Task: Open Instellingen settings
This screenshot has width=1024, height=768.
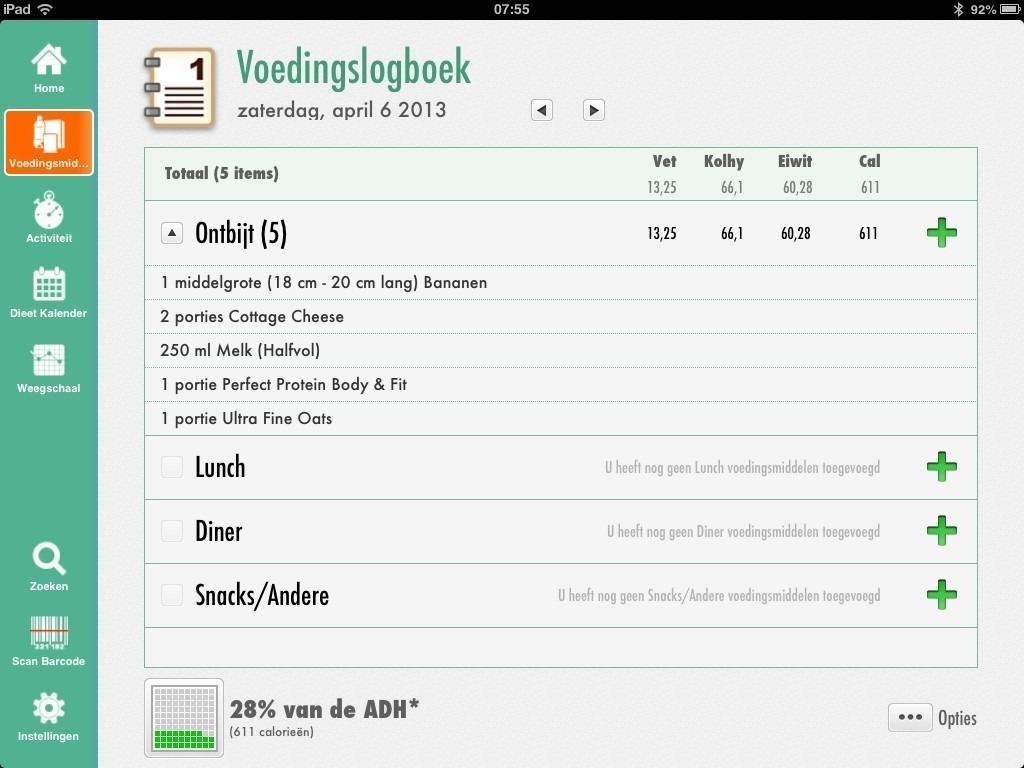Action: coord(48,716)
